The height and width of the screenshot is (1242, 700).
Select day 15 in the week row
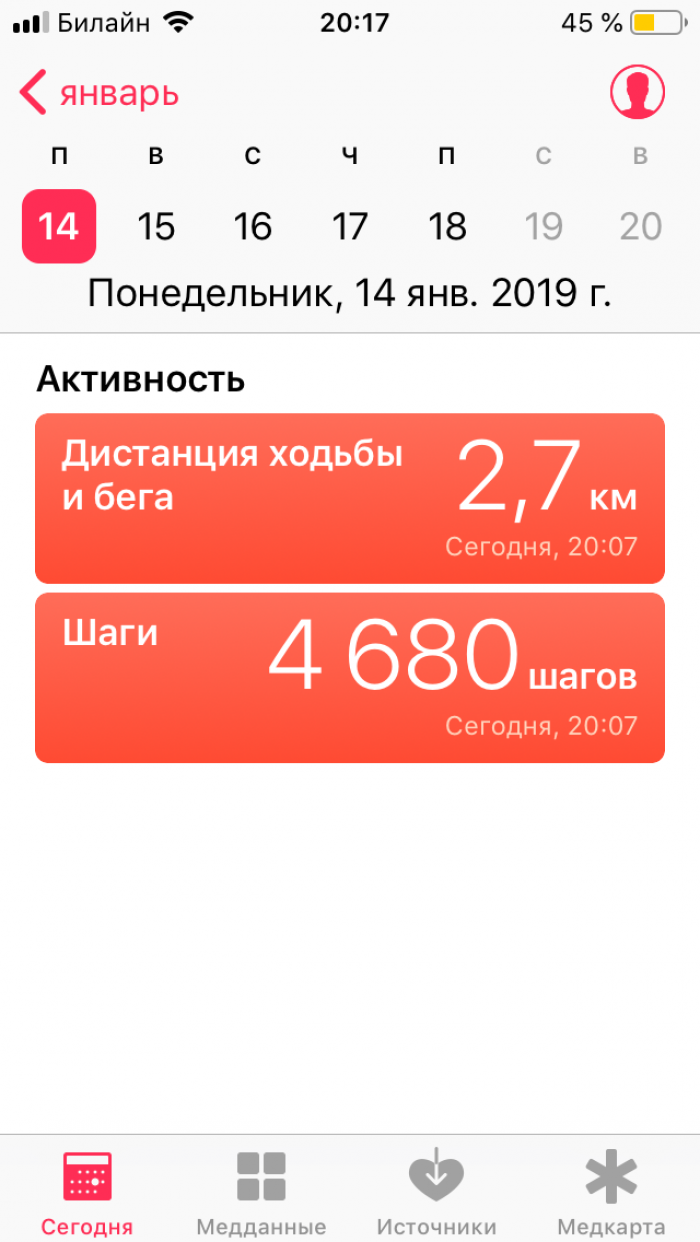156,227
